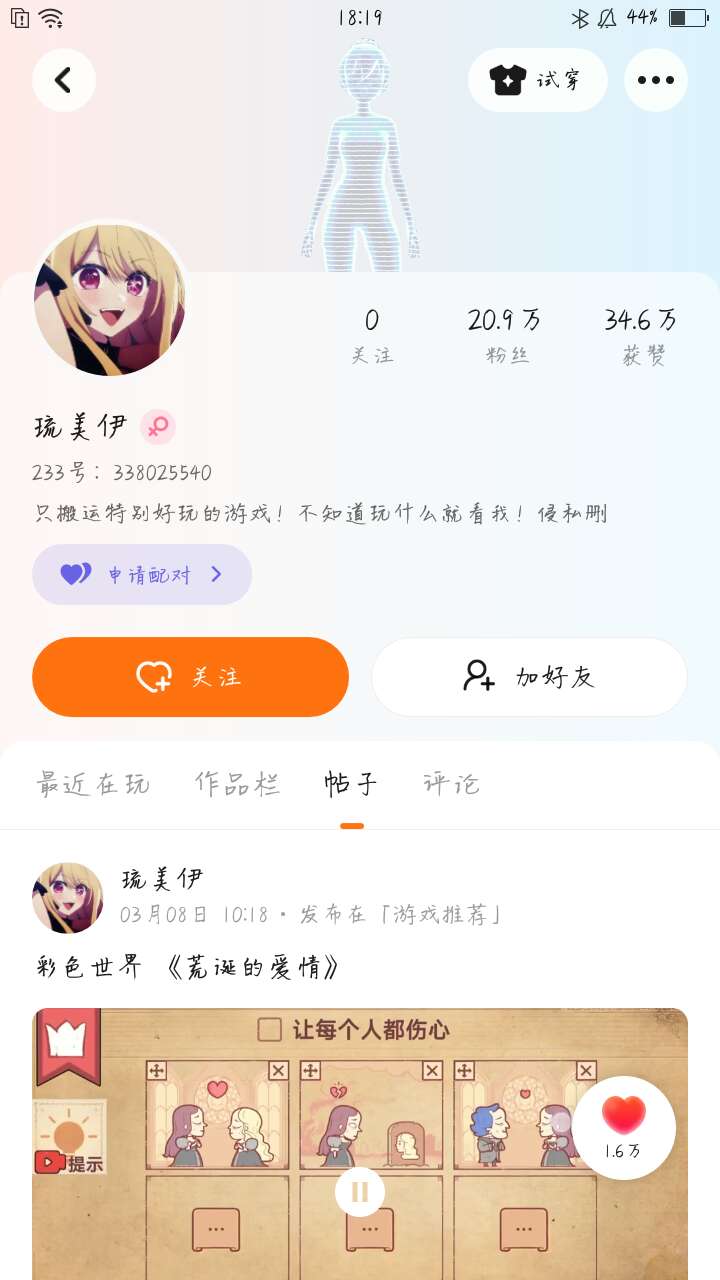The height and width of the screenshot is (1280, 720).
Task: Tap 申请配对 to request pairing
Action: (x=142, y=574)
